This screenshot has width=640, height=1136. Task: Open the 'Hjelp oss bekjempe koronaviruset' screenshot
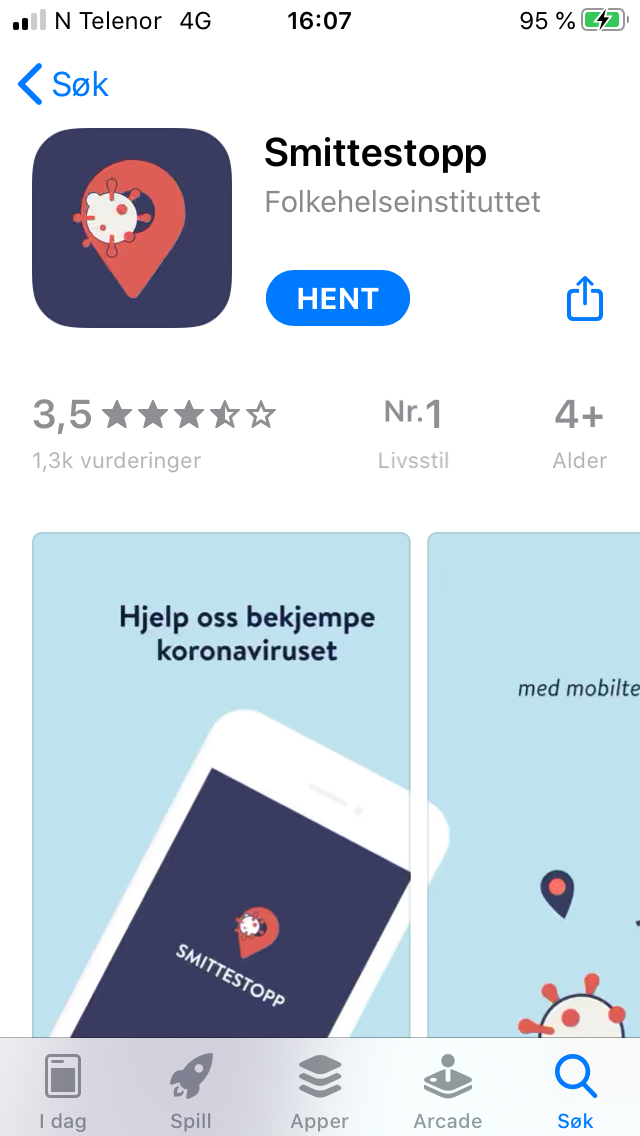(221, 780)
